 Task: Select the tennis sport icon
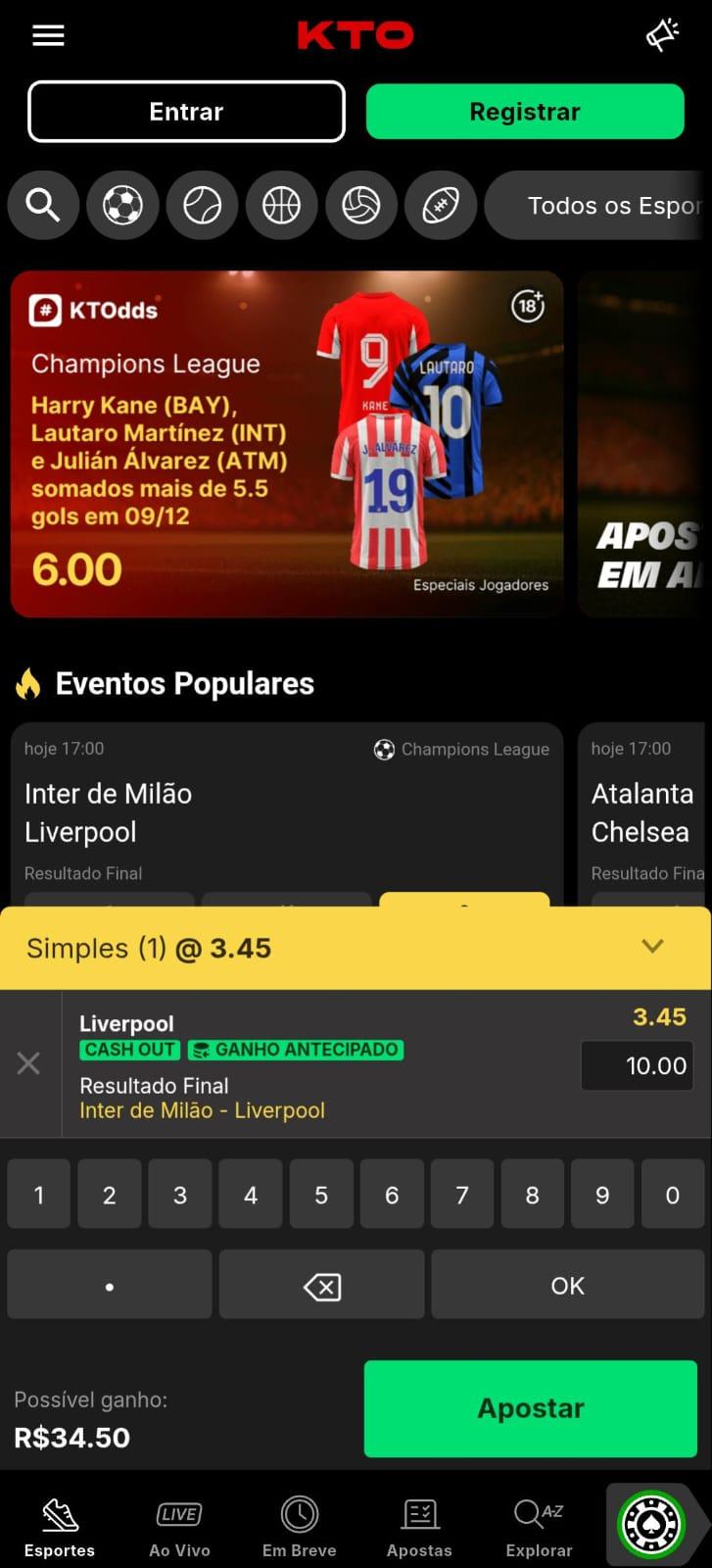[x=202, y=205]
